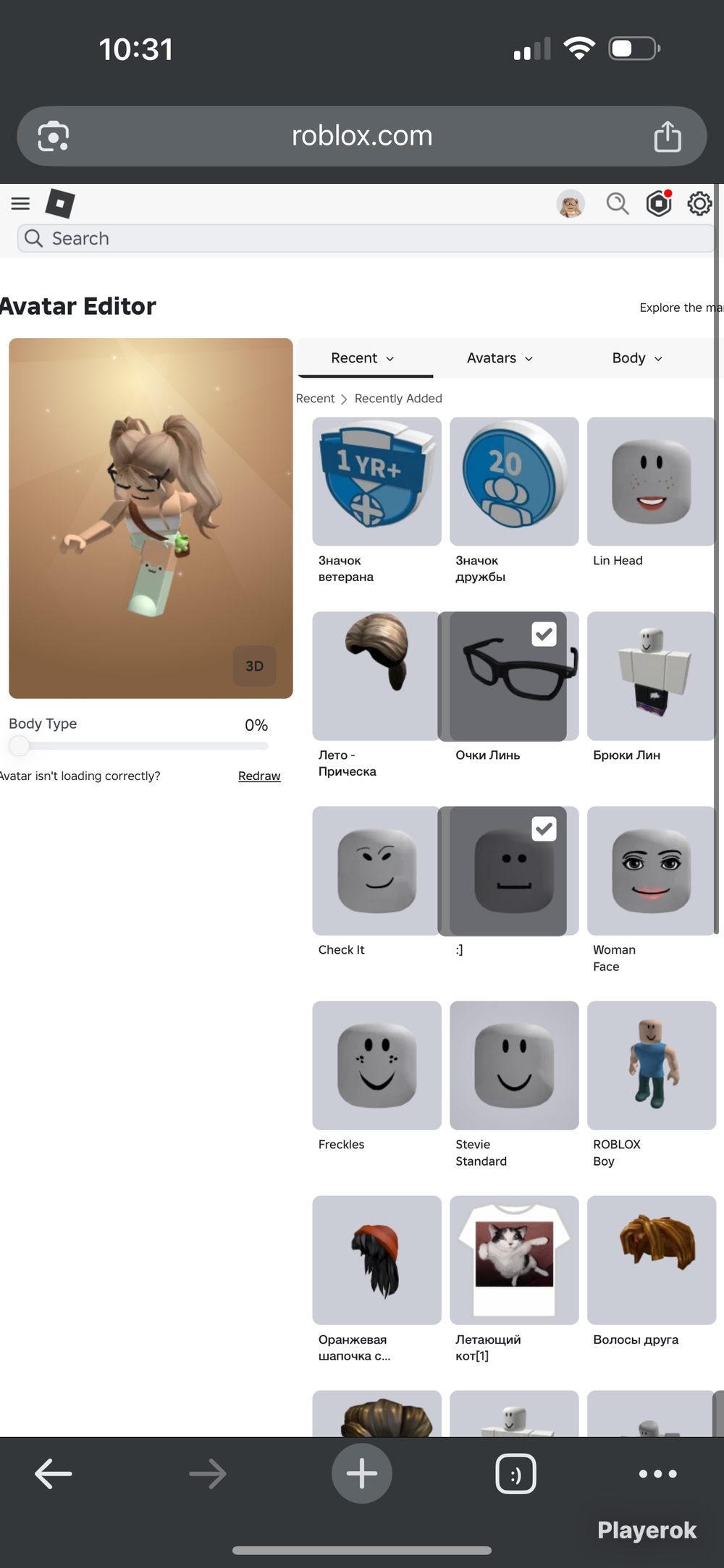Viewport: 724px width, 1568px height.
Task: Choose the Freckles face
Action: click(x=376, y=1065)
